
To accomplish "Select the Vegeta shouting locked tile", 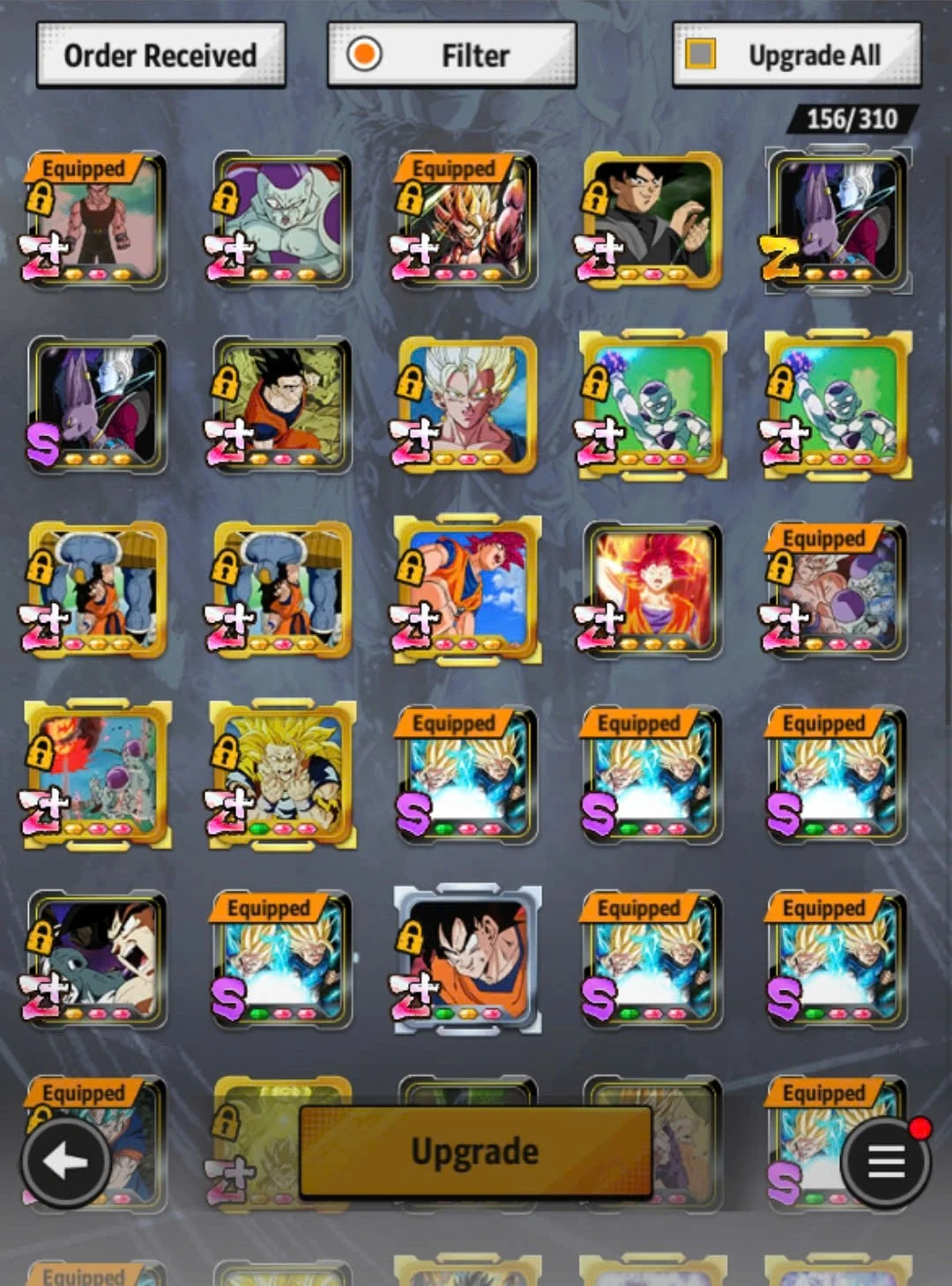I will 97,961.
